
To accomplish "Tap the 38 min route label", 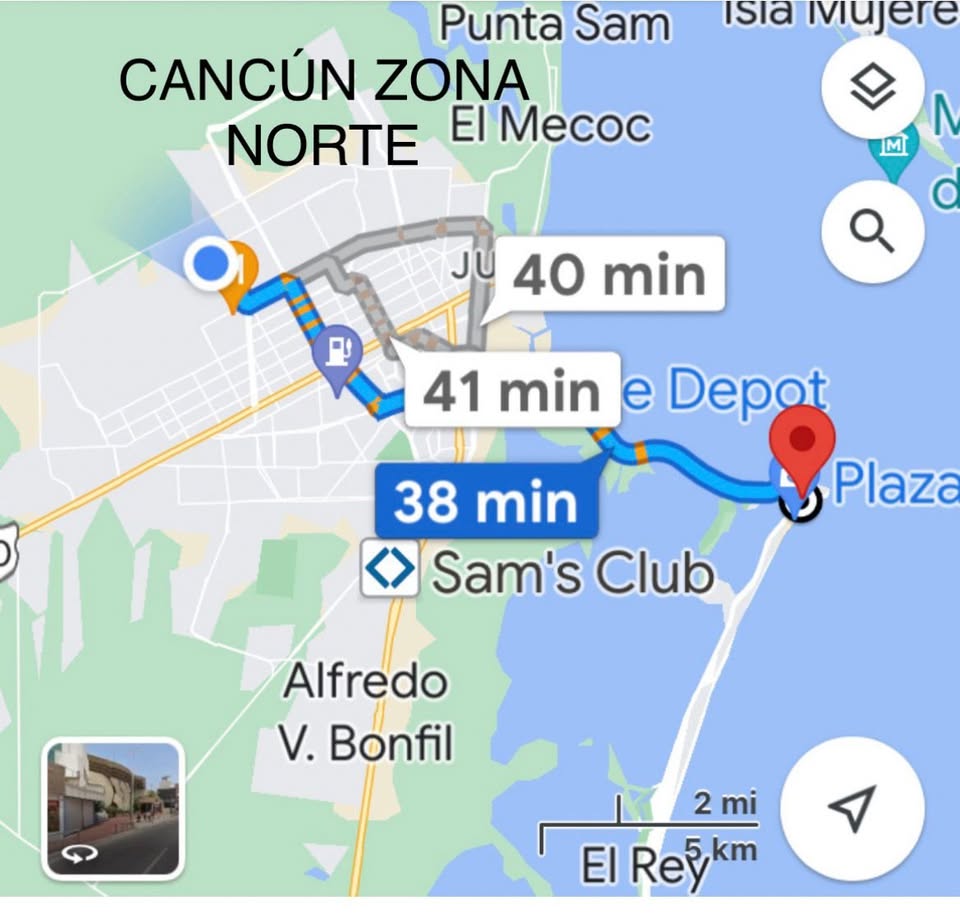I will [486, 501].
